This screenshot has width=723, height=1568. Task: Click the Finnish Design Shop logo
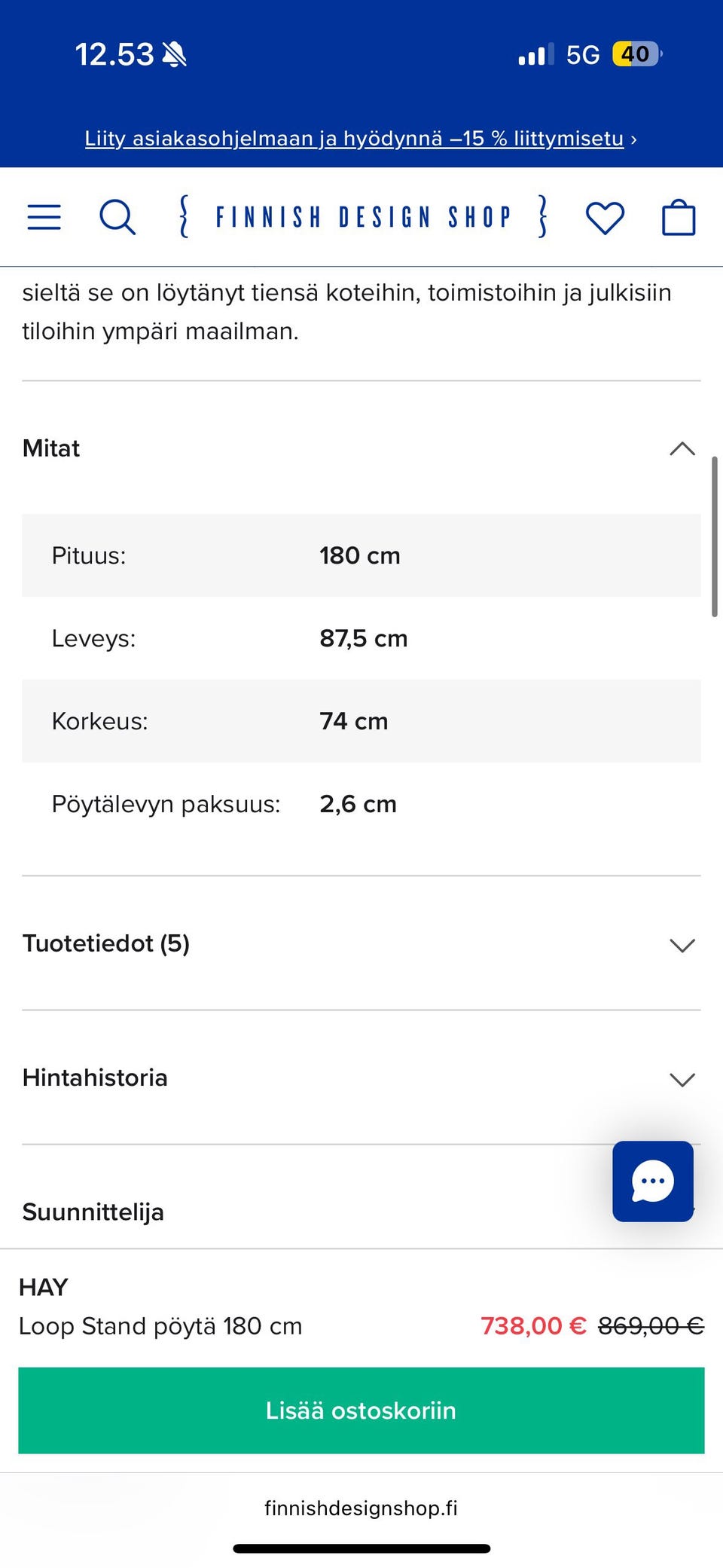tap(361, 217)
